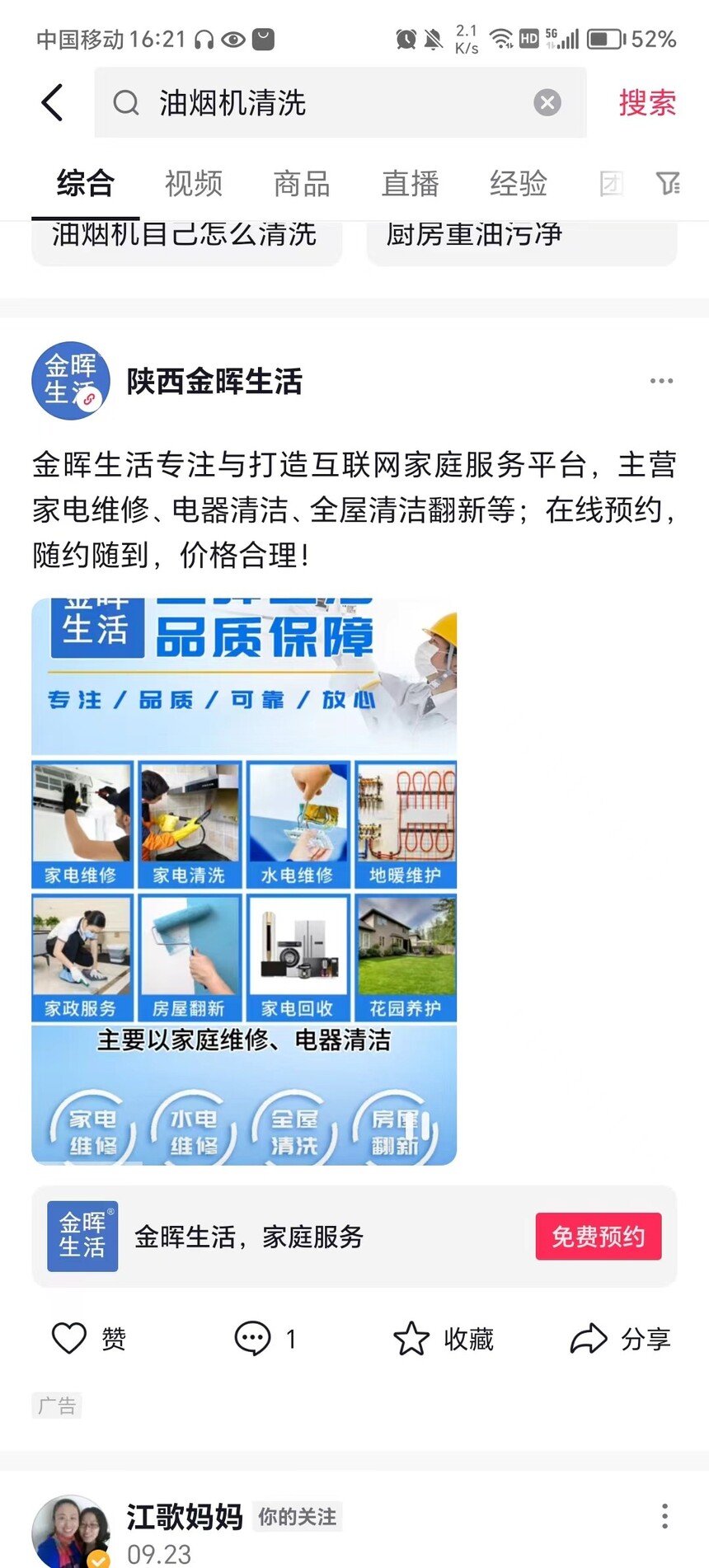
Task: Share the post with 分享
Action: click(x=620, y=1338)
